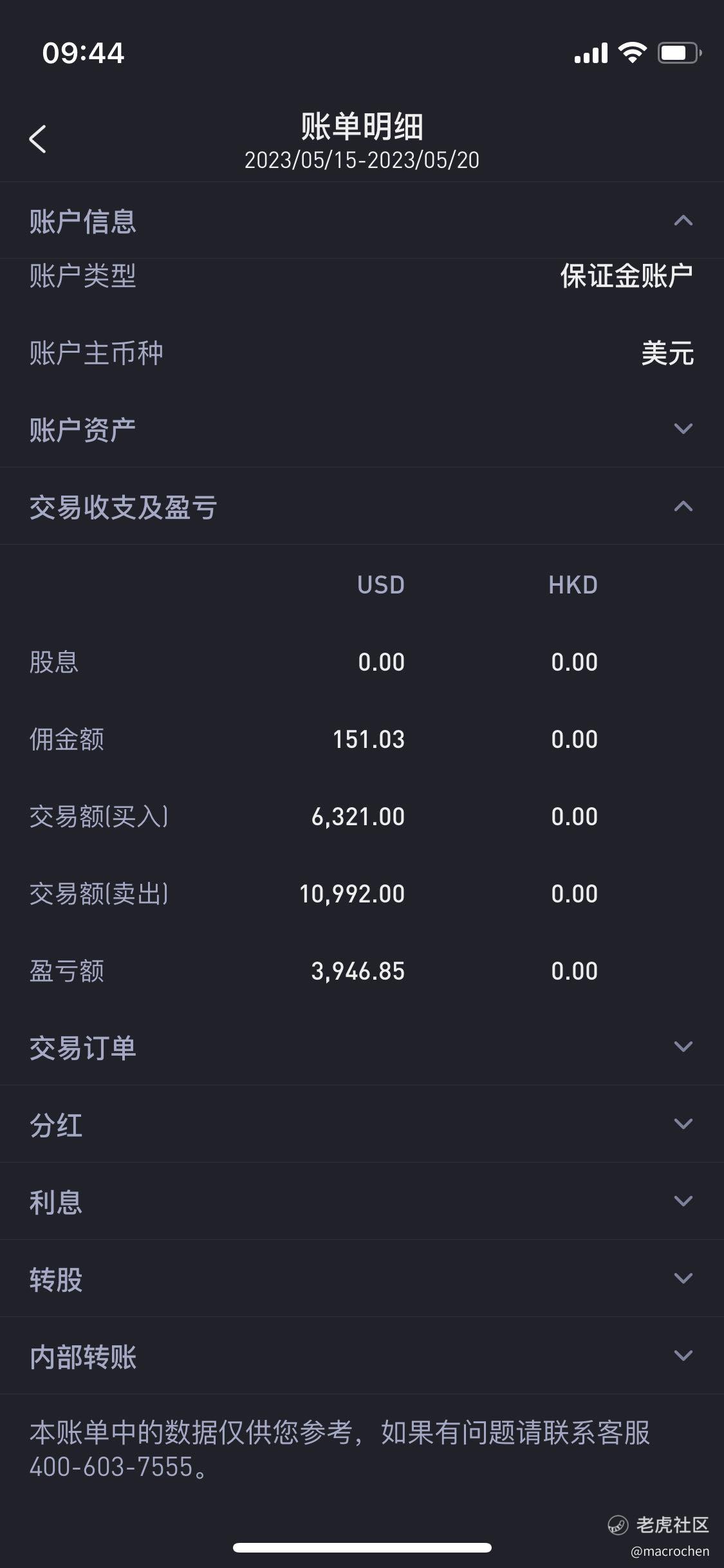This screenshot has height=1568, width=724.
Task: Expand the 分红 section
Action: [362, 1125]
